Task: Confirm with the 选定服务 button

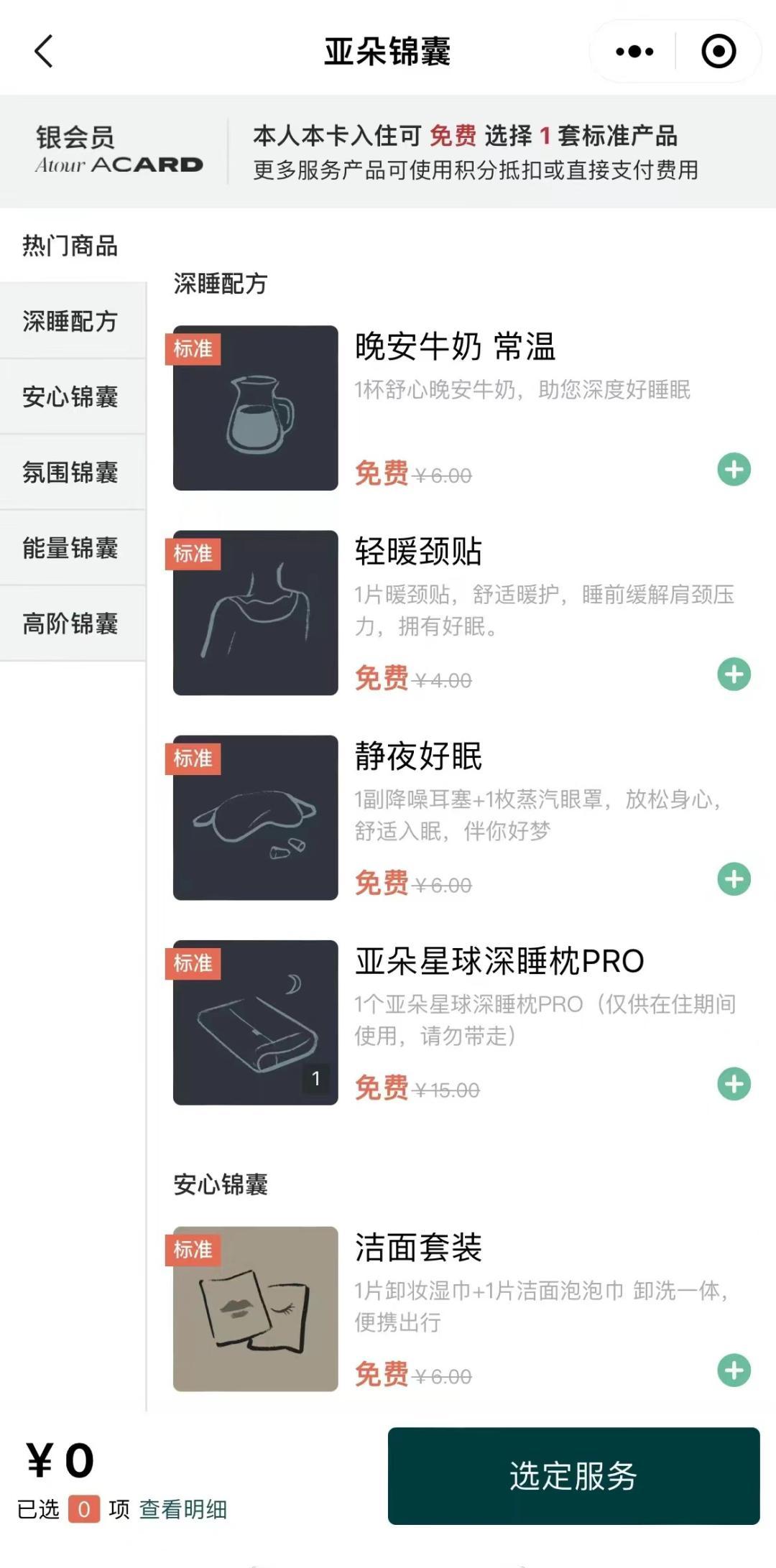Action: point(573,1476)
